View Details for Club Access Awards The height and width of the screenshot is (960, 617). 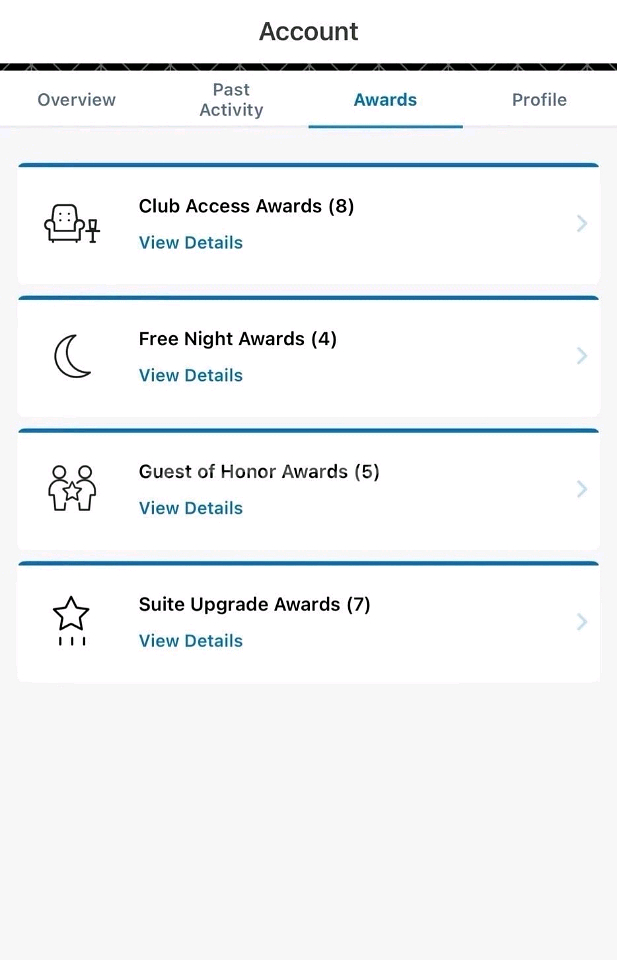point(191,243)
